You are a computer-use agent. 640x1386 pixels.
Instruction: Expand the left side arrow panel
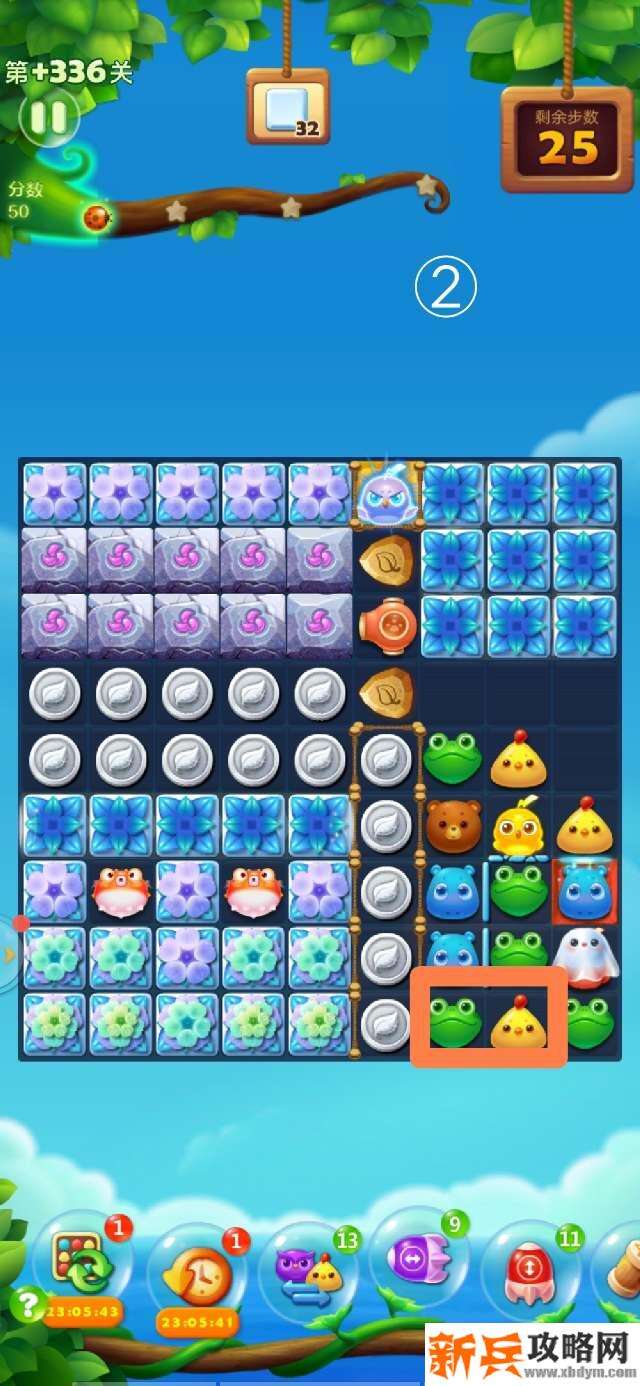point(9,954)
